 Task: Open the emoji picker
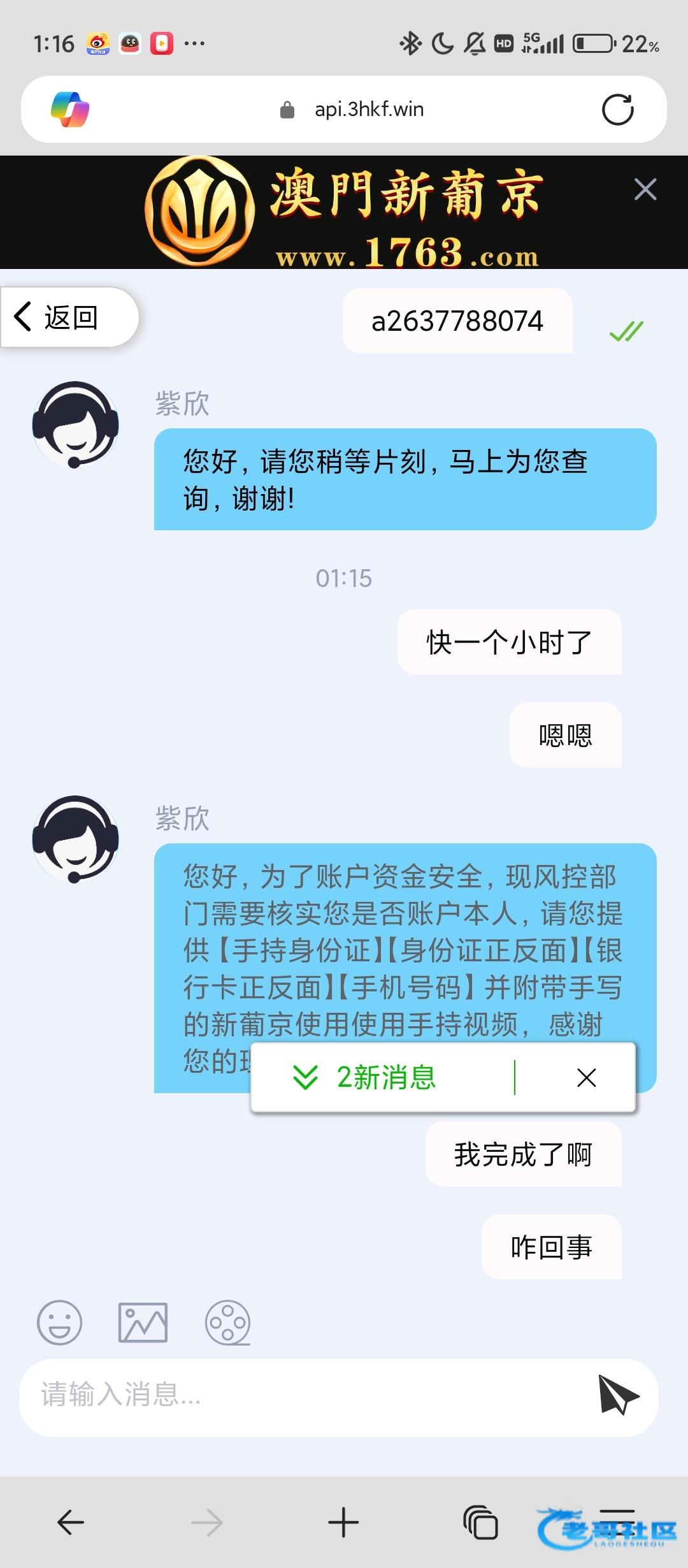[x=60, y=1323]
